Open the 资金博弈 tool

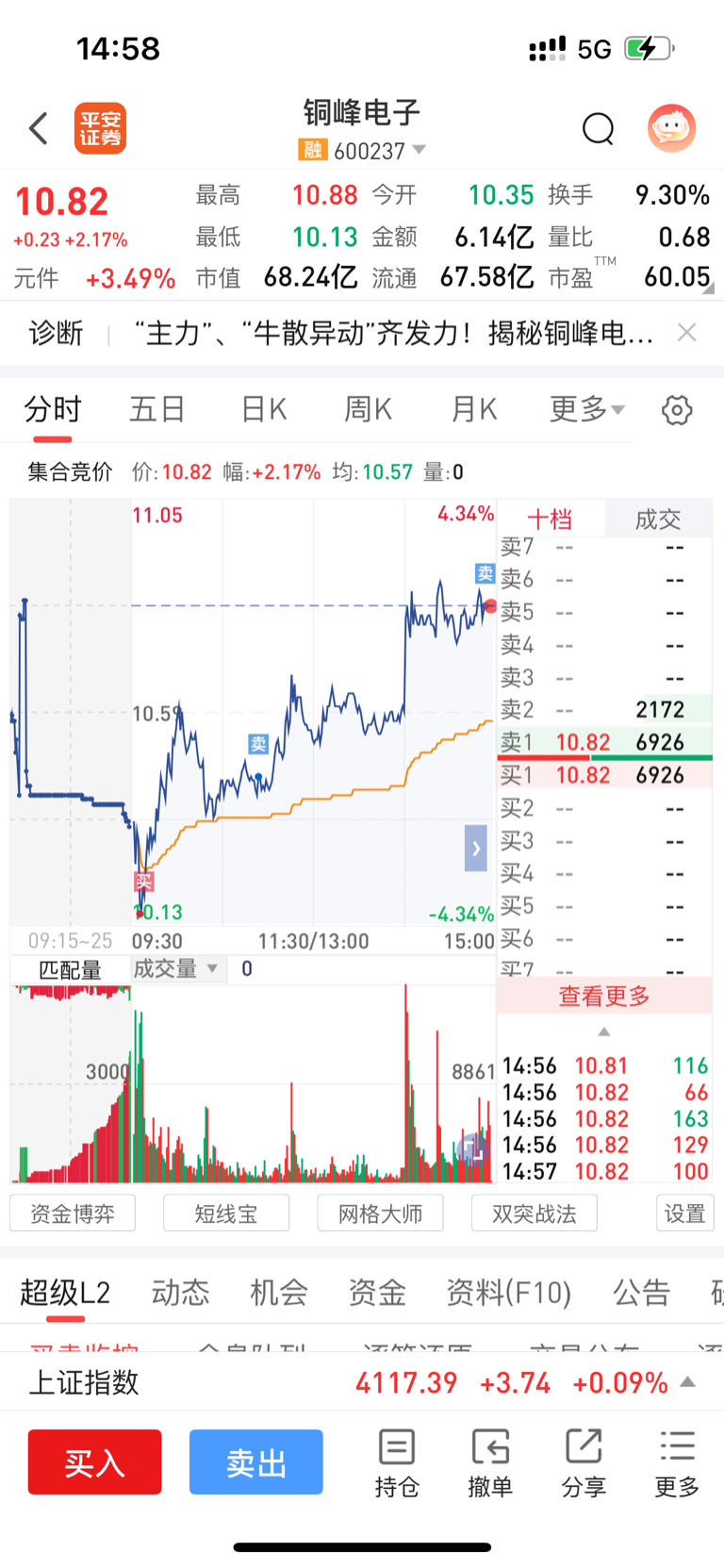pyautogui.click(x=73, y=1213)
